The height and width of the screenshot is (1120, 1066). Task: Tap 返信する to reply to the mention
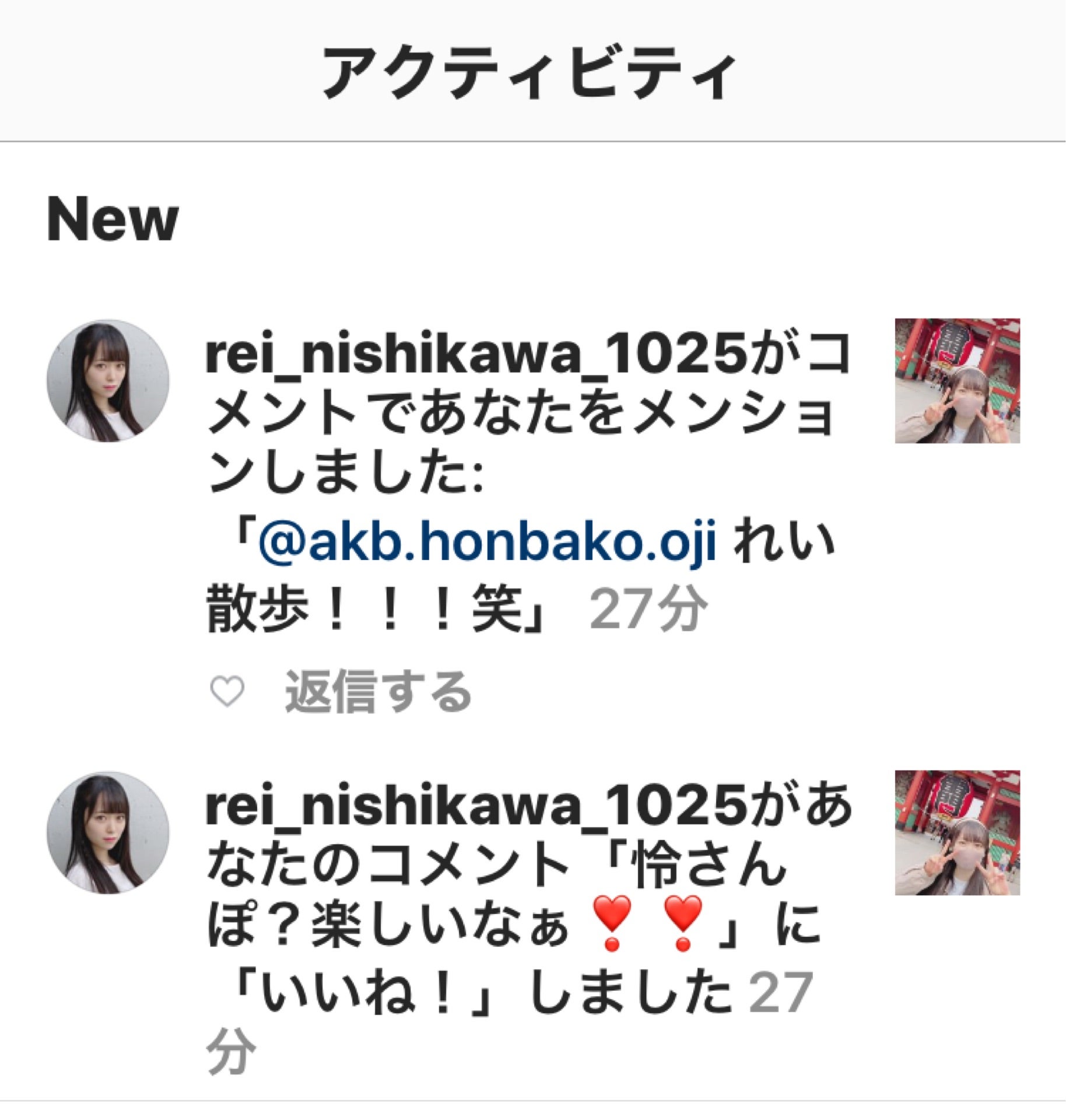(378, 692)
